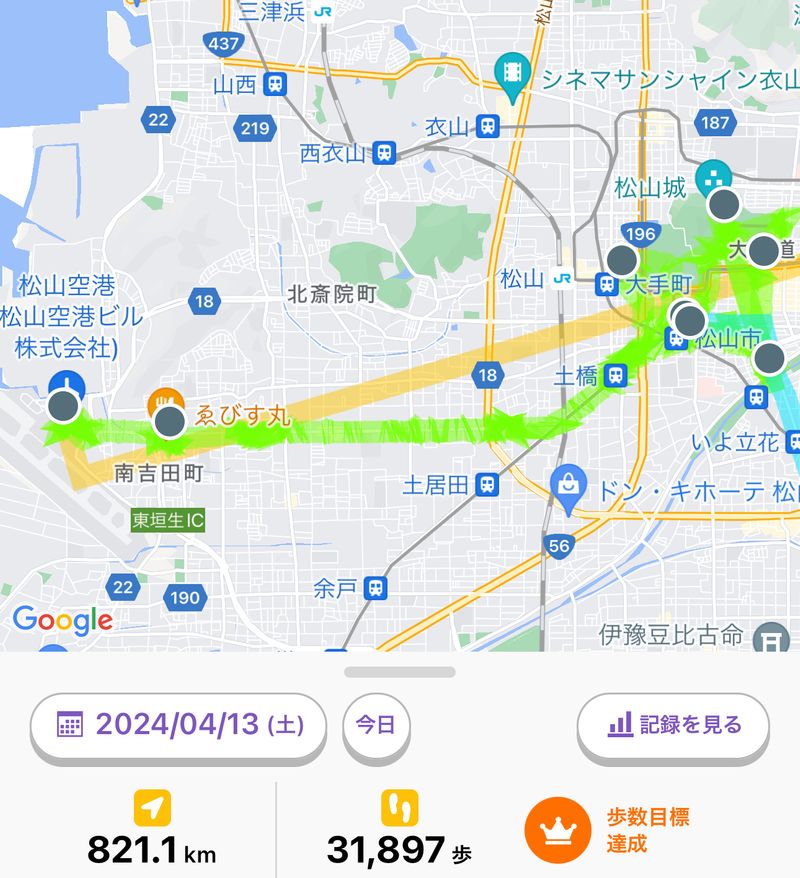Open the 2024/04/13 date picker

tap(179, 725)
